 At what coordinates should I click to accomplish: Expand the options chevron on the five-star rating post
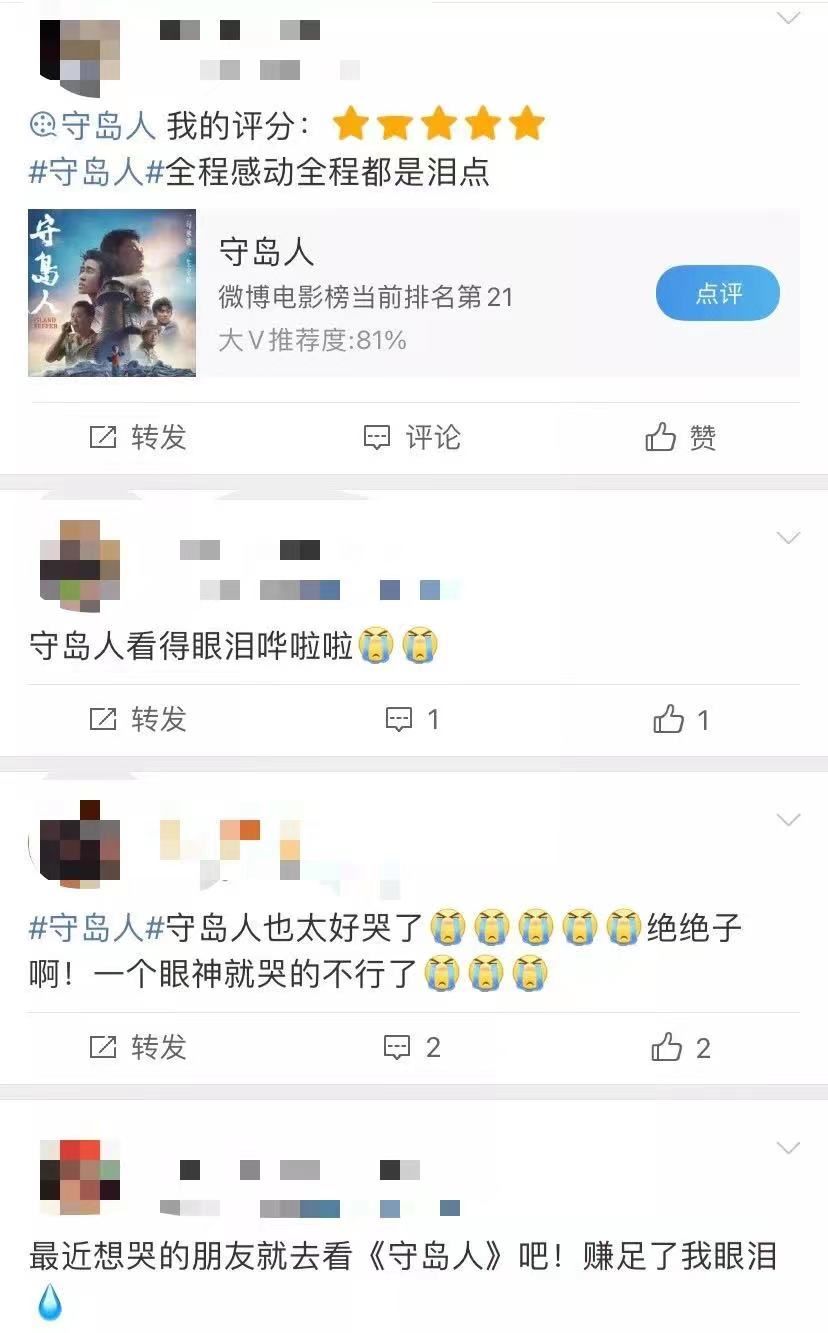pos(789,18)
